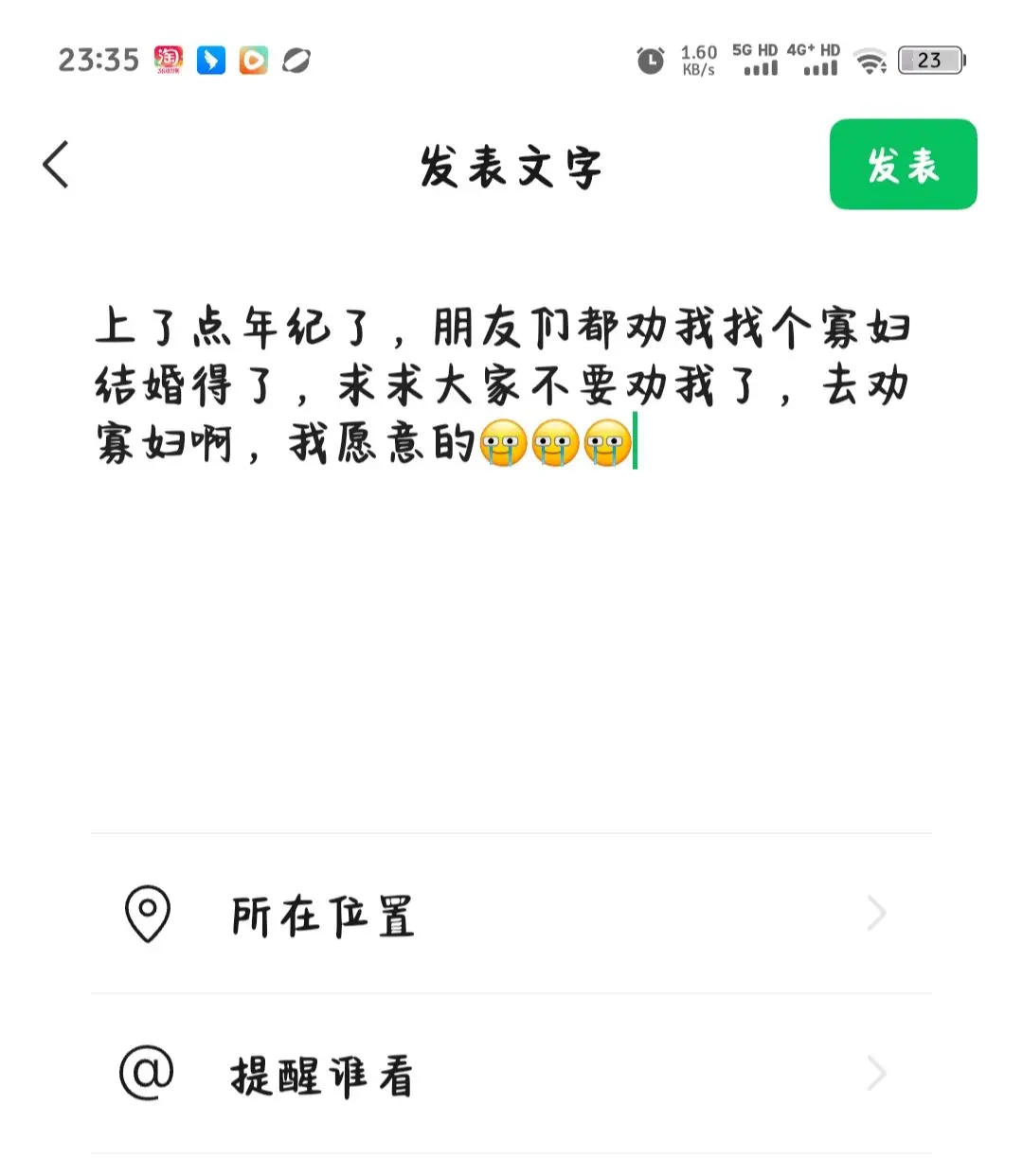Image resolution: width=1023 pixels, height=1176 pixels.
Task: Tap the 发表文字 title text
Action: point(511,164)
